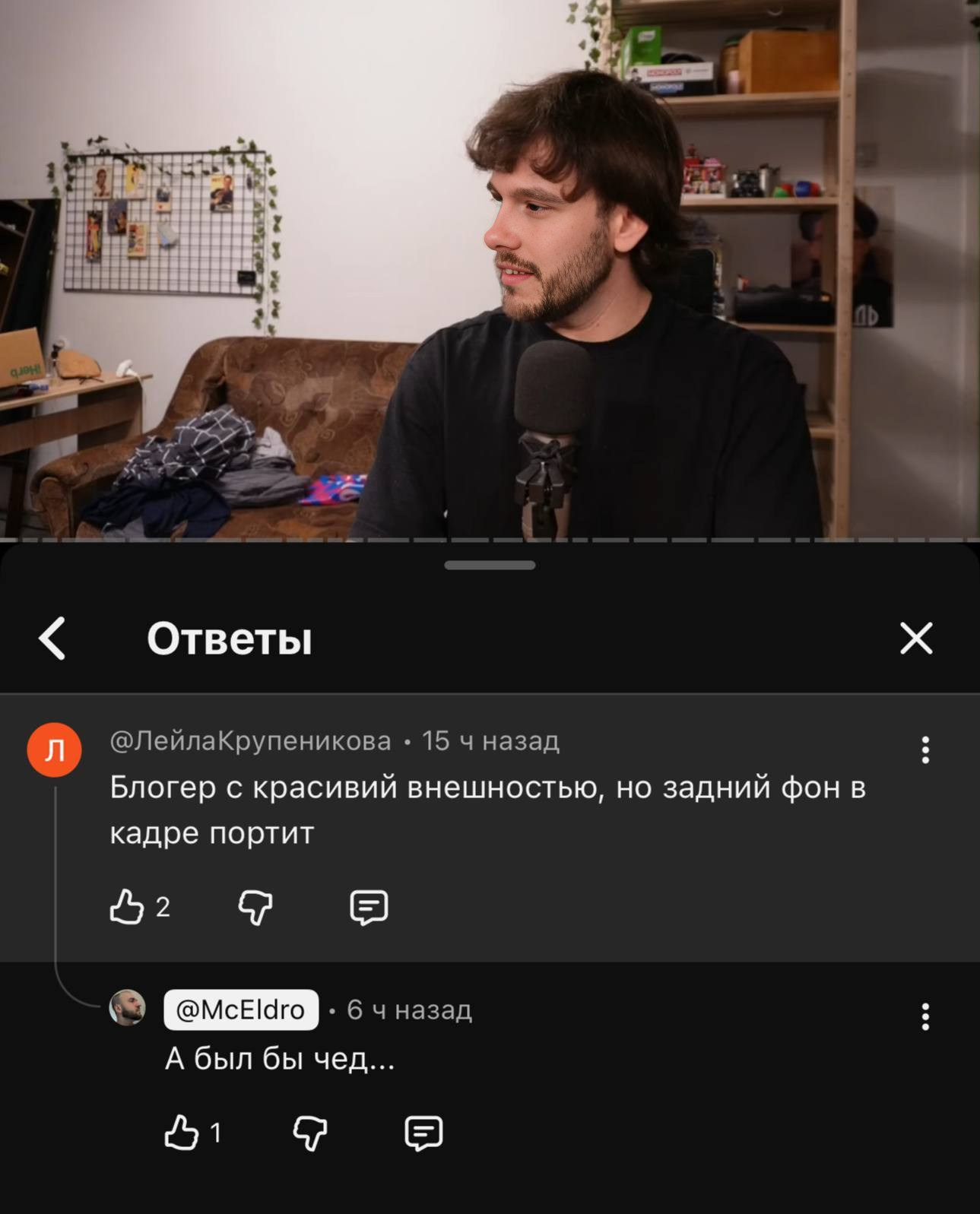Dislike McEldro's reply

[310, 1133]
